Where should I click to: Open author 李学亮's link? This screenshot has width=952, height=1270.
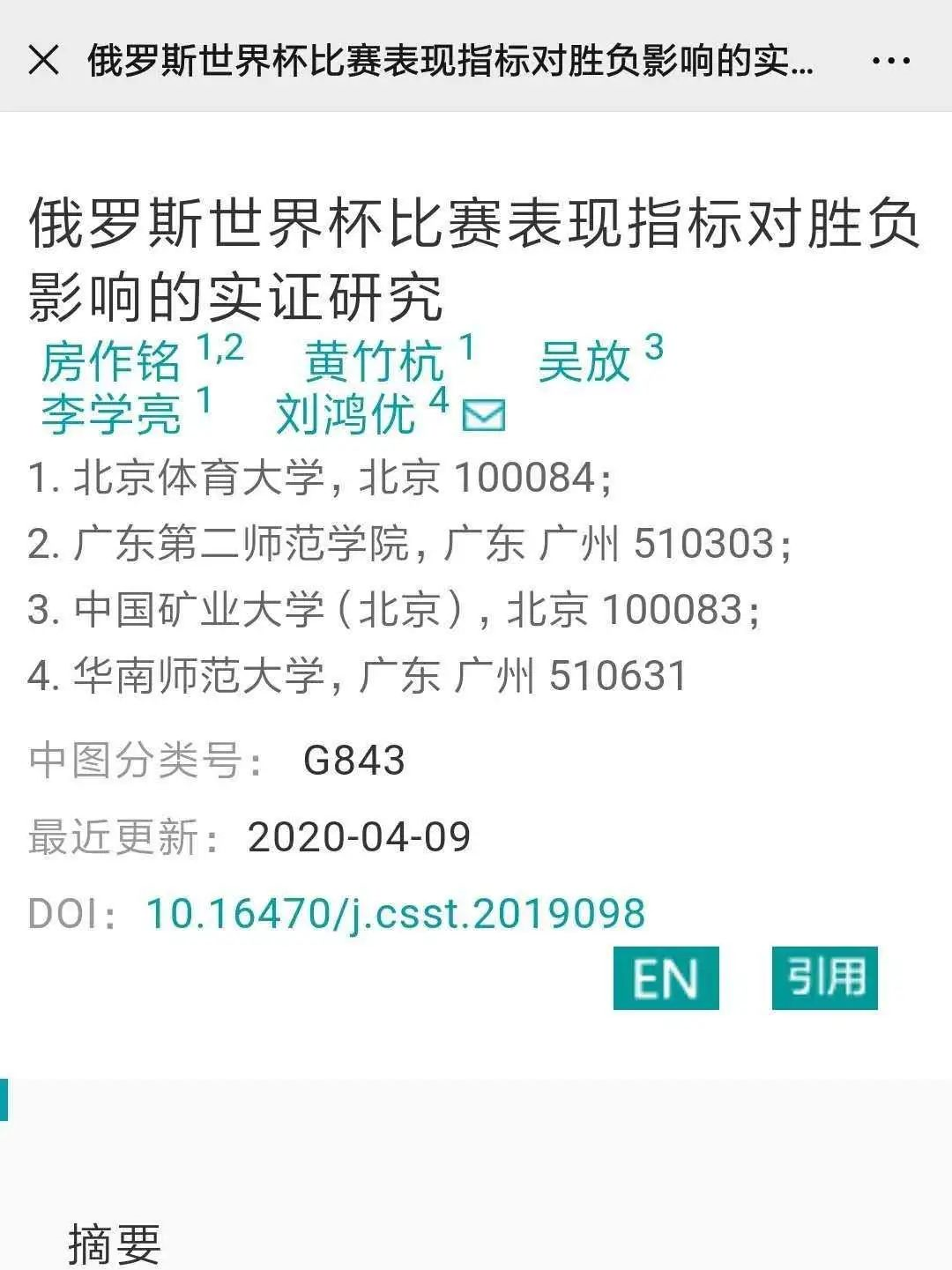tap(111, 414)
